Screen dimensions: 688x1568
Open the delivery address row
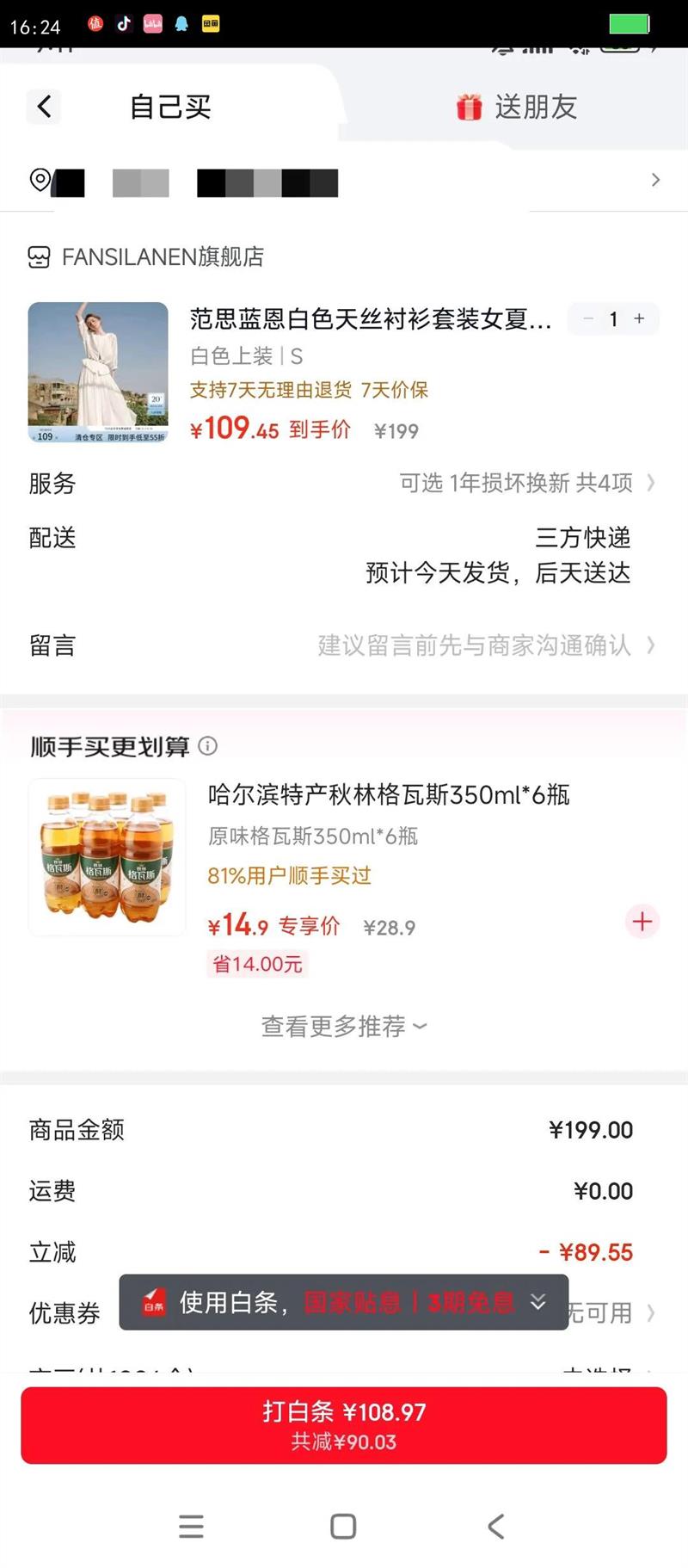click(x=344, y=182)
